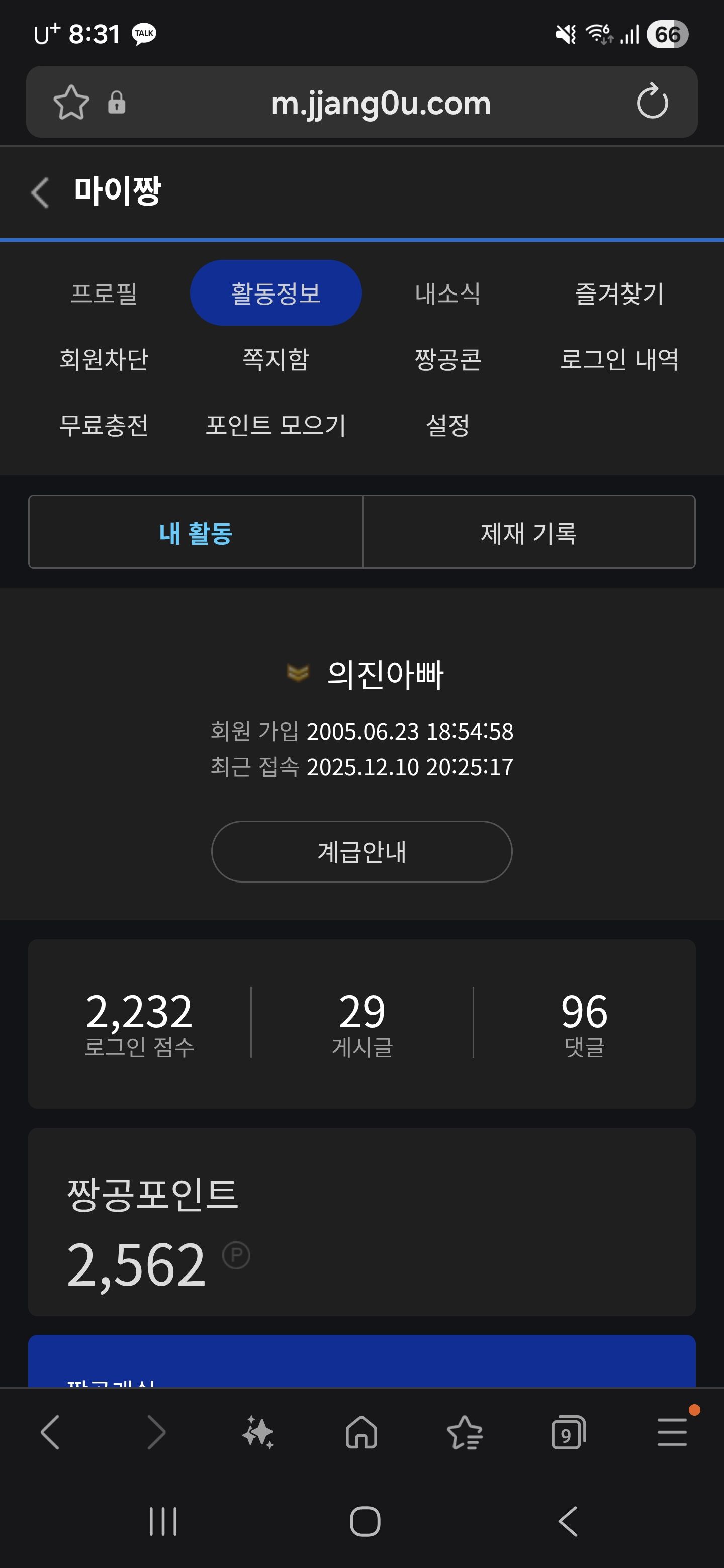The image size is (724, 1568).
Task: View 로그인 내역
Action: coord(618,359)
